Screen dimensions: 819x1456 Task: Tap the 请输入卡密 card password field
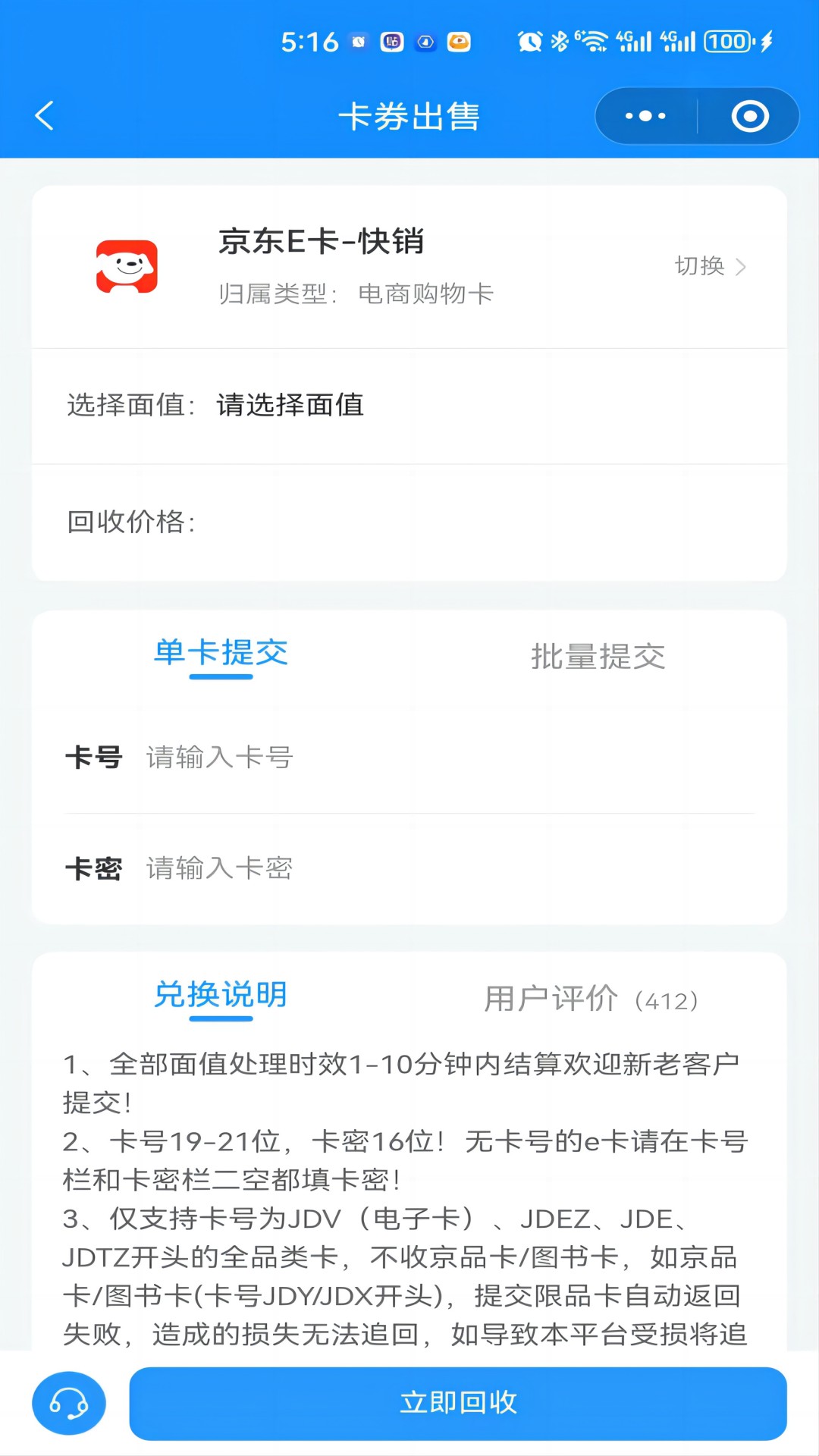[x=220, y=868]
